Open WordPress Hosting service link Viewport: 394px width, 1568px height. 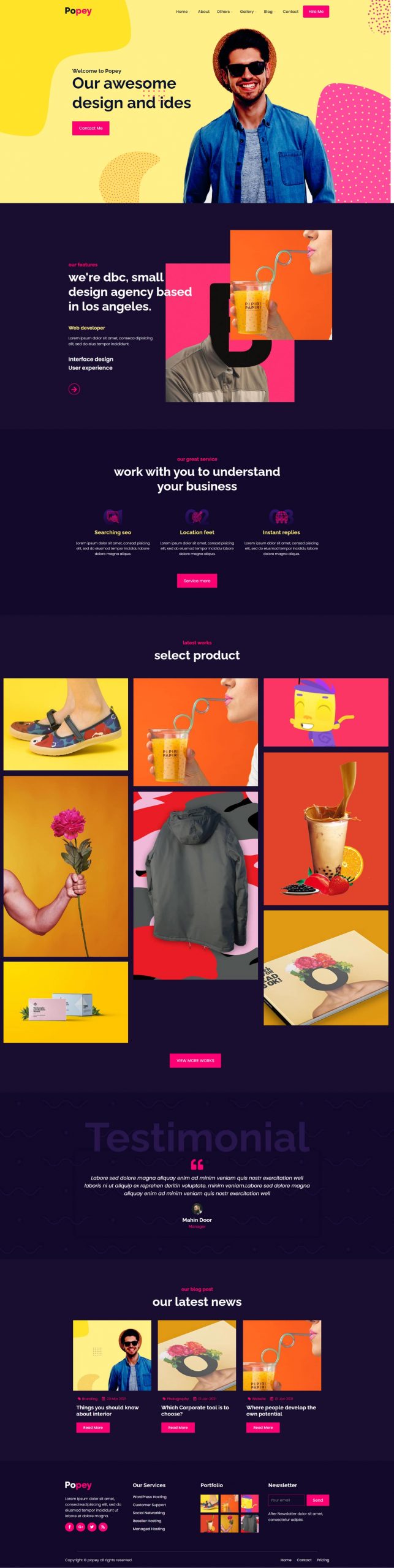coord(150,1497)
